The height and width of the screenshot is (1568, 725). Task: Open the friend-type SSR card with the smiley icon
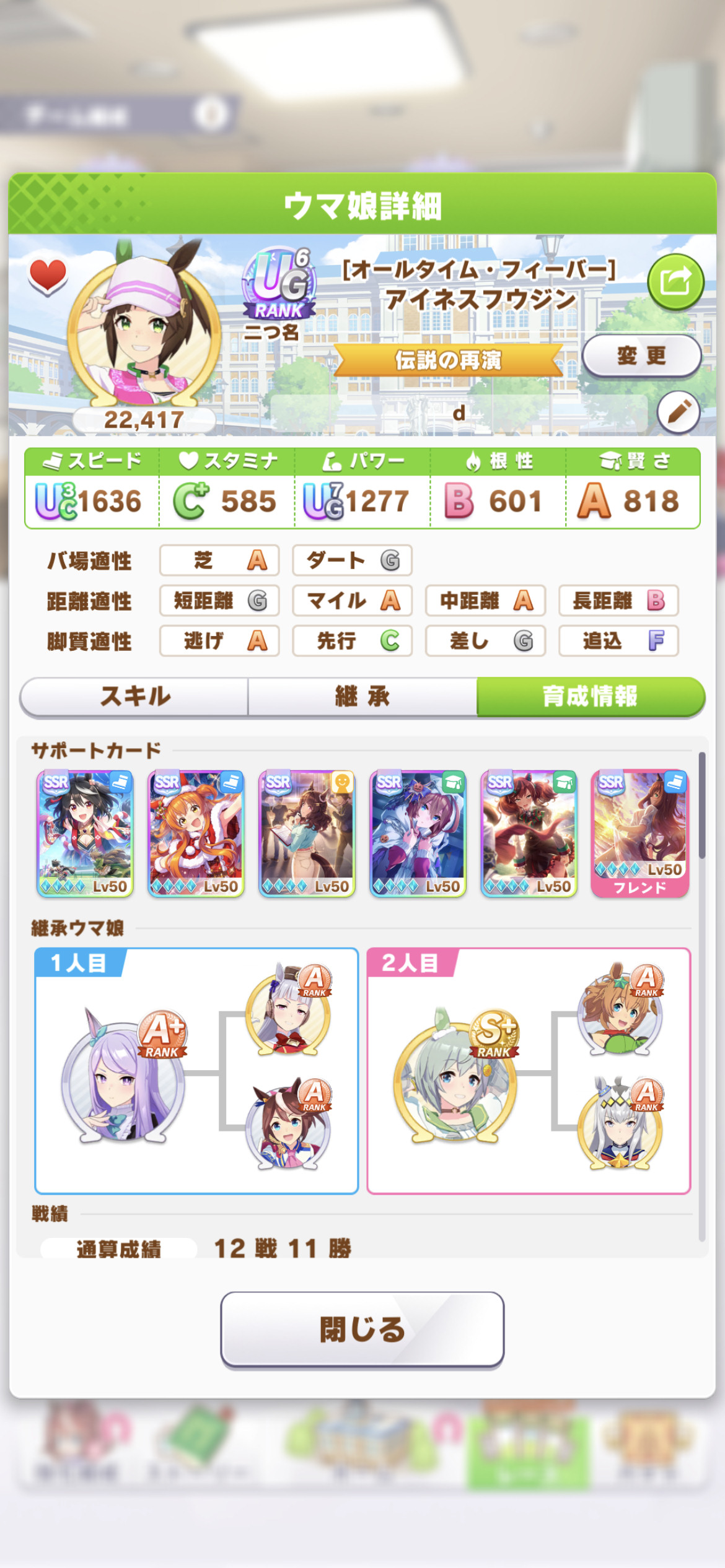(x=307, y=834)
